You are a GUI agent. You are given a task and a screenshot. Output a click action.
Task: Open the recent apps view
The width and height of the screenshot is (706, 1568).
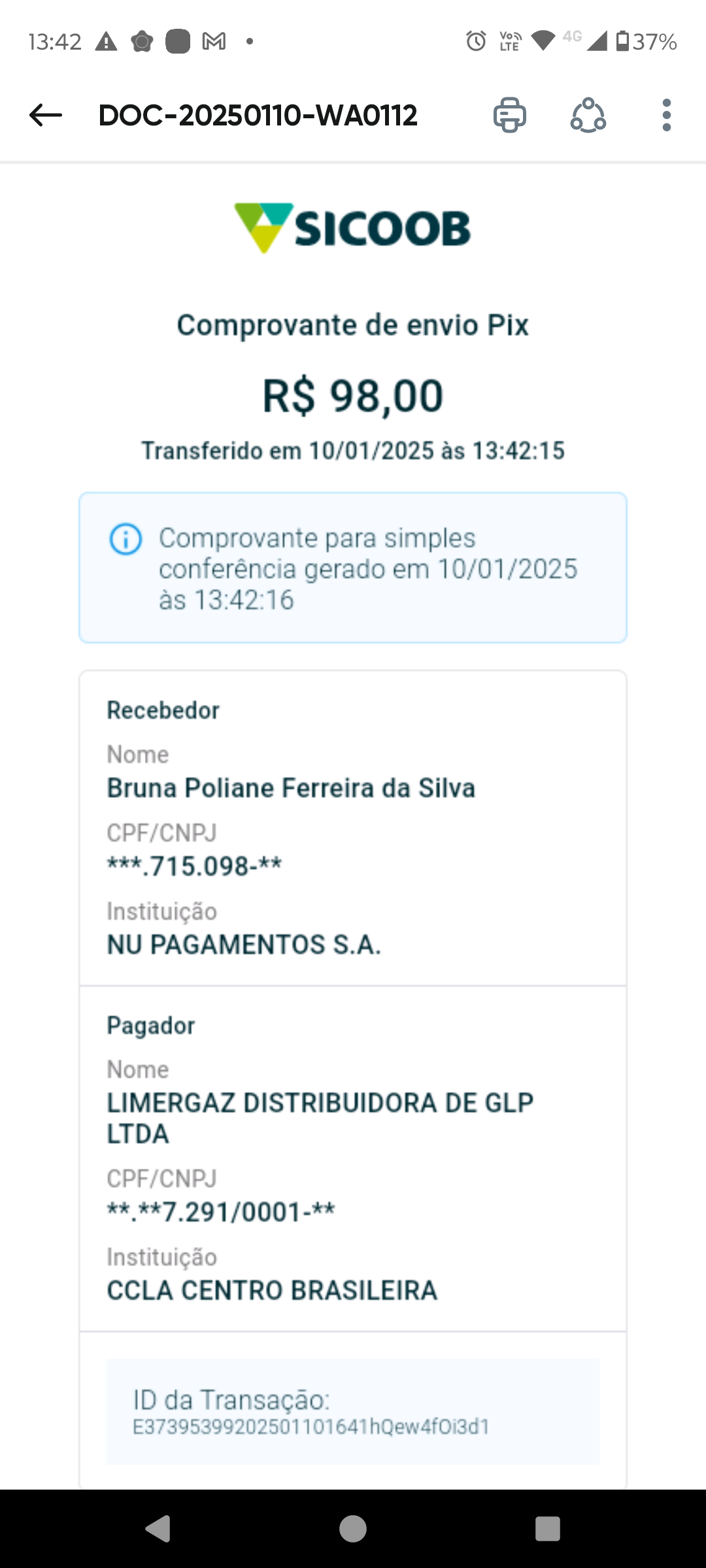[x=548, y=1528]
